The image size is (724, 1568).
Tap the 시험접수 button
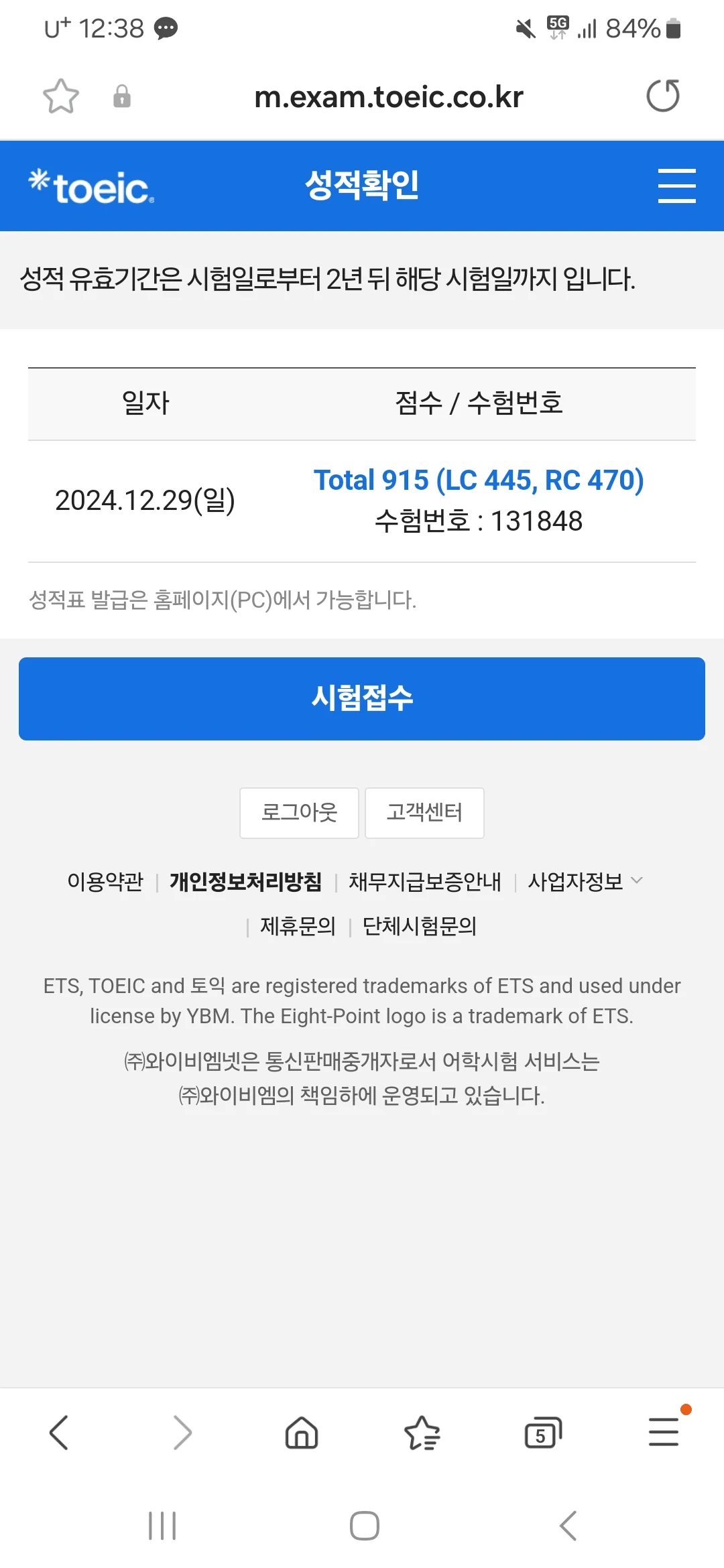tap(362, 698)
